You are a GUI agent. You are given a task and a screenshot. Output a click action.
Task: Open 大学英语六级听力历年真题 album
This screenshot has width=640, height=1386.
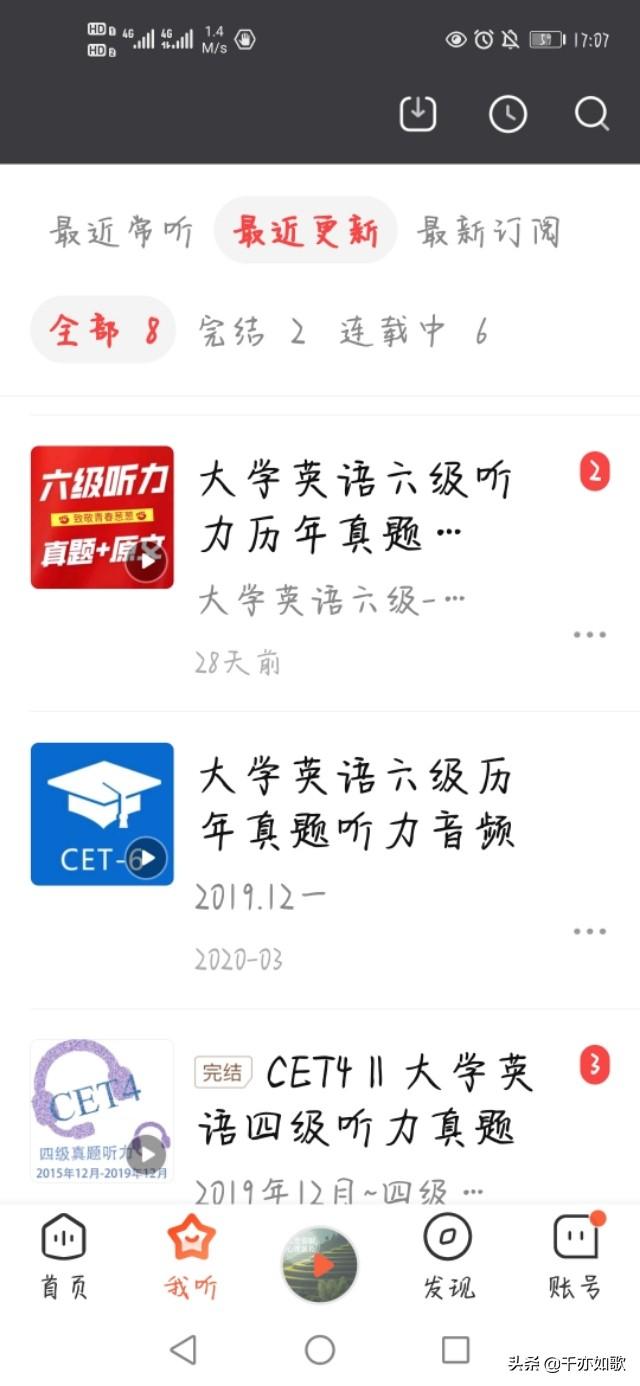point(355,509)
